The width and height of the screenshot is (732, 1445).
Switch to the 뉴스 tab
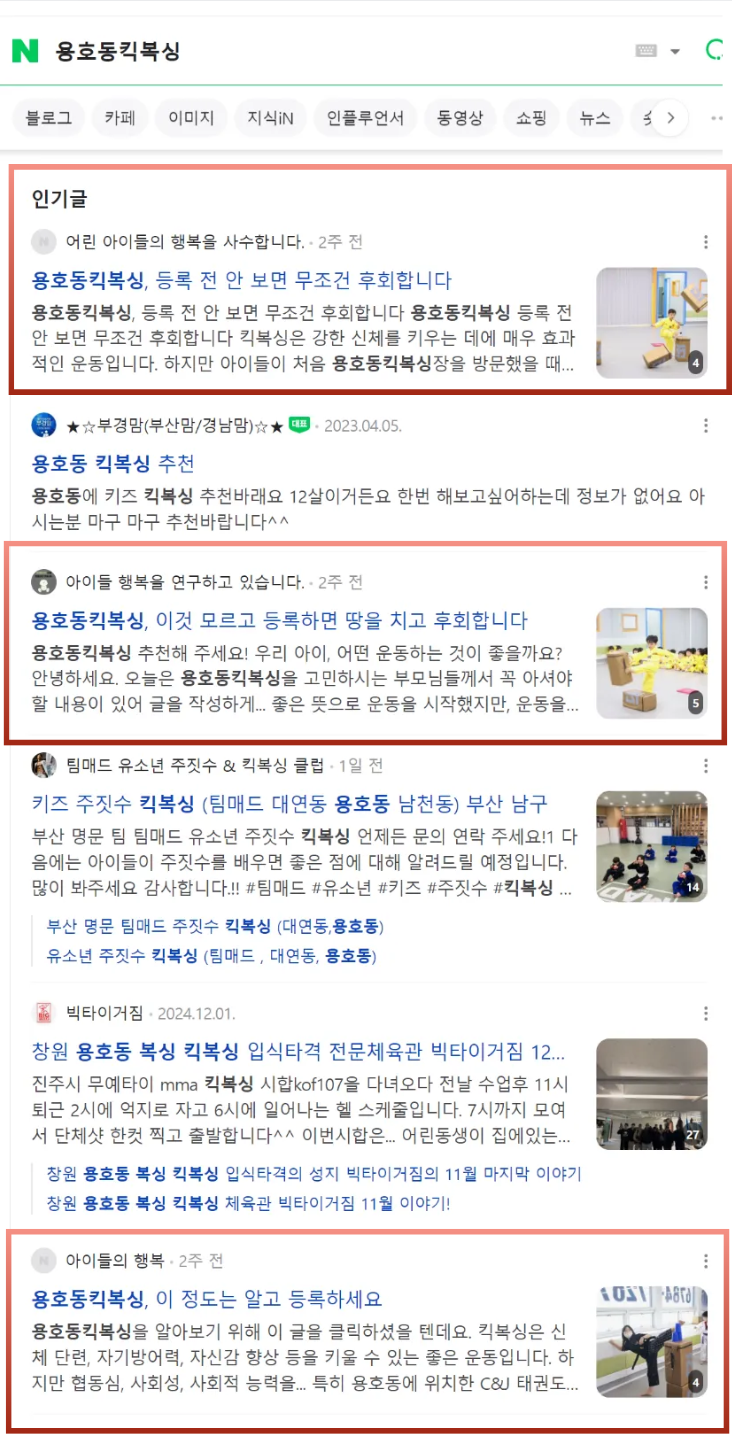594,118
